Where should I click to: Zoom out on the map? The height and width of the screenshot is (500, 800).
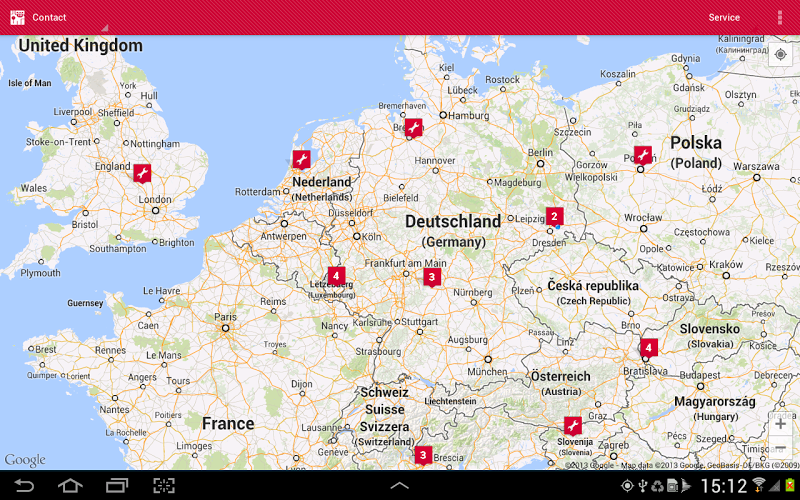780,447
